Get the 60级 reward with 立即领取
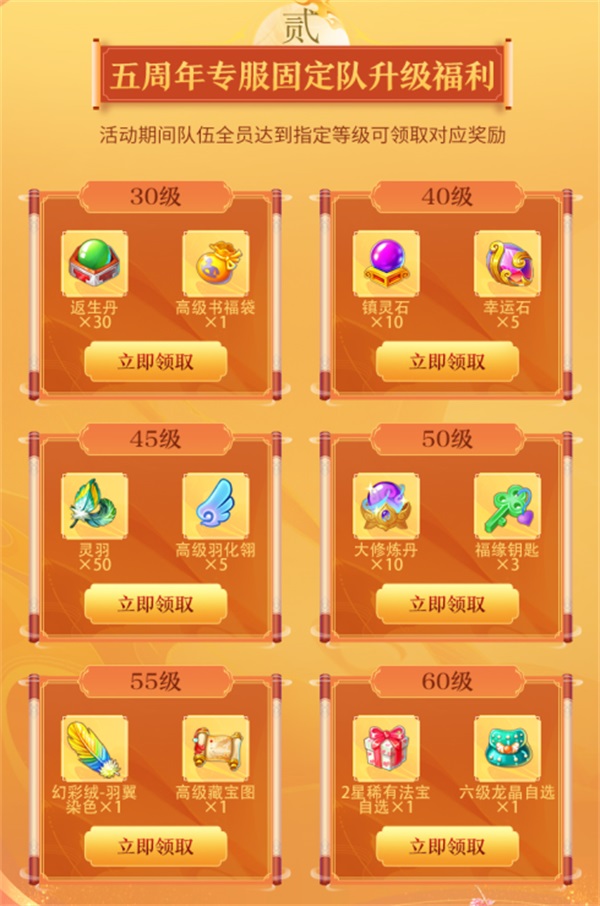Image resolution: width=600 pixels, height=906 pixels. [446, 847]
